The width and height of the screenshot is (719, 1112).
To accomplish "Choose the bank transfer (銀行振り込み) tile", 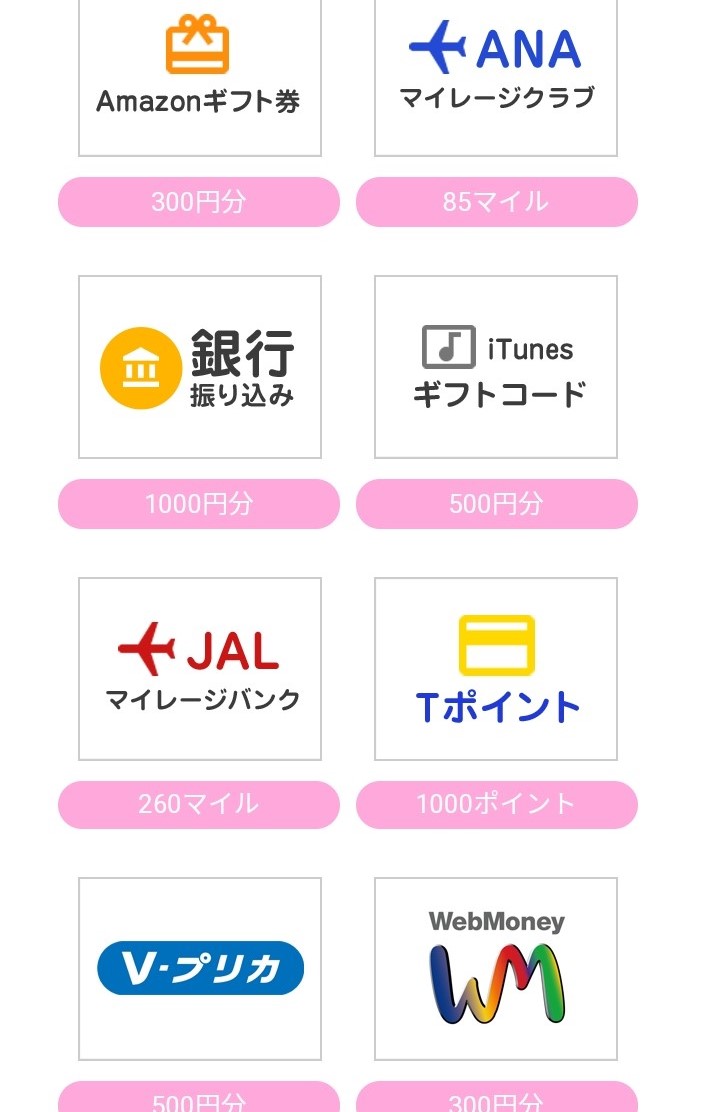I will (200, 367).
